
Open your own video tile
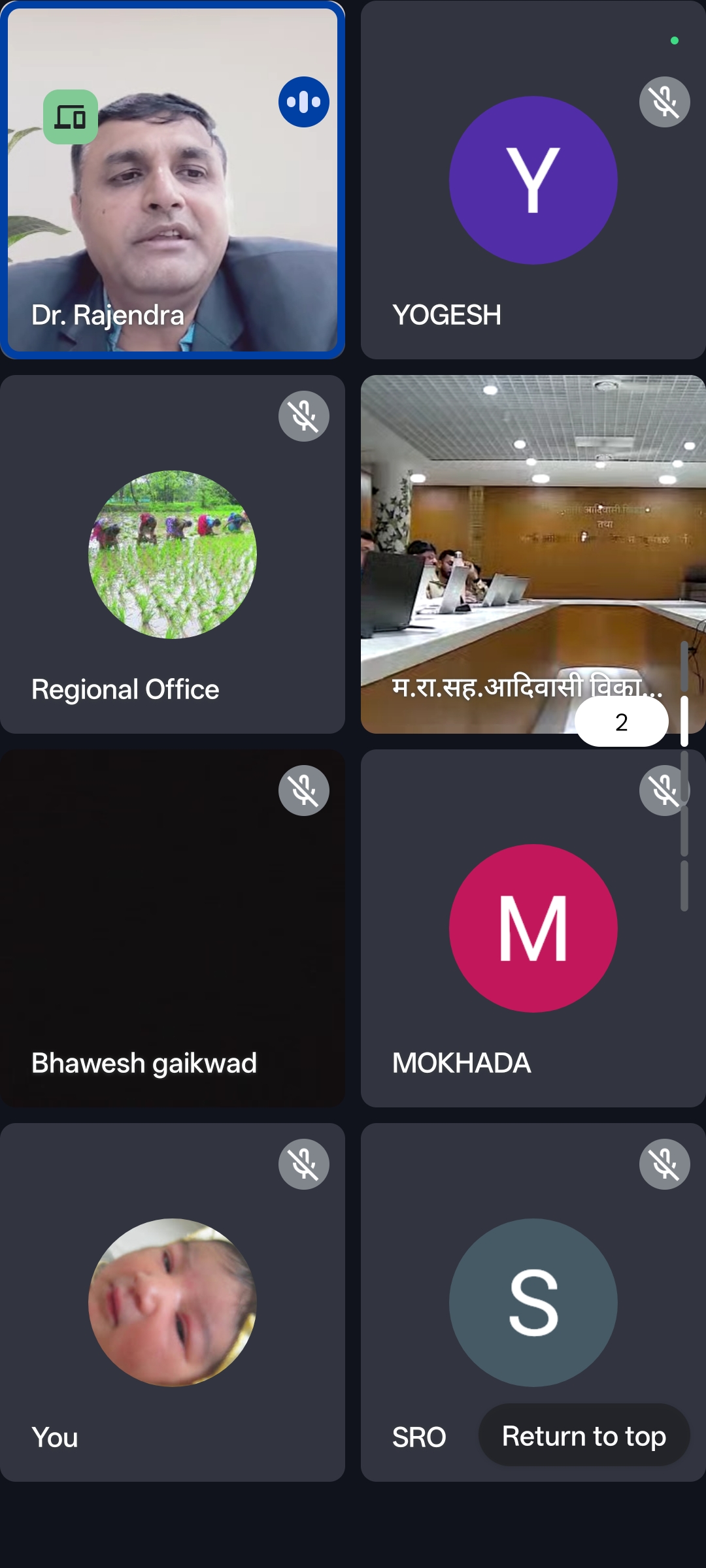[x=173, y=1302]
